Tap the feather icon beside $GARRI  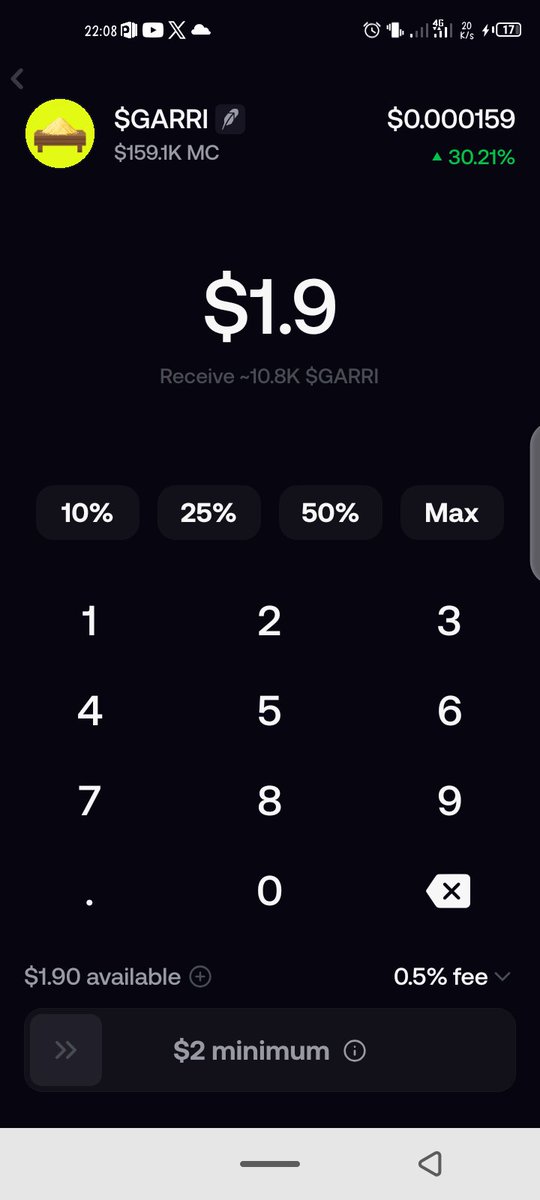tap(230, 120)
